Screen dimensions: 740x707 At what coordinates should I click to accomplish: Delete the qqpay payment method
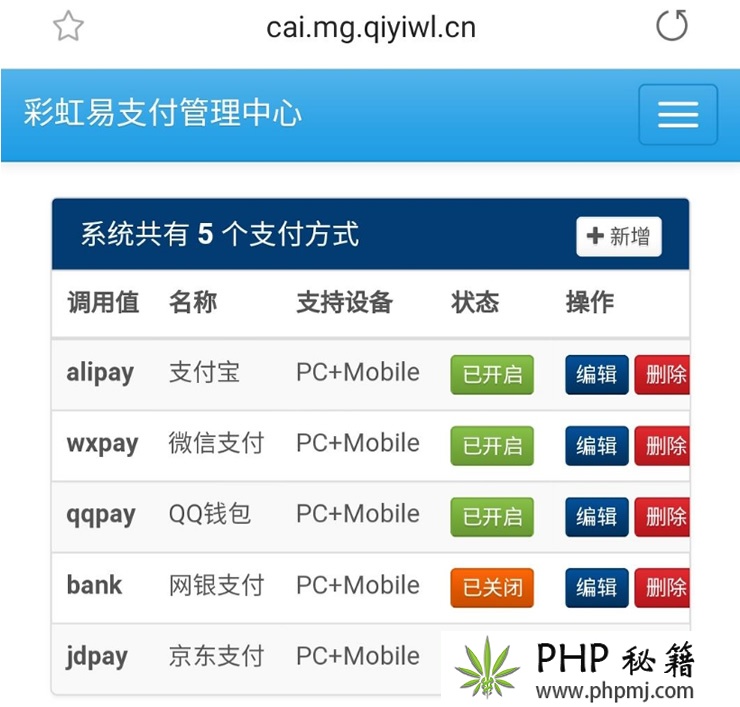(663, 517)
